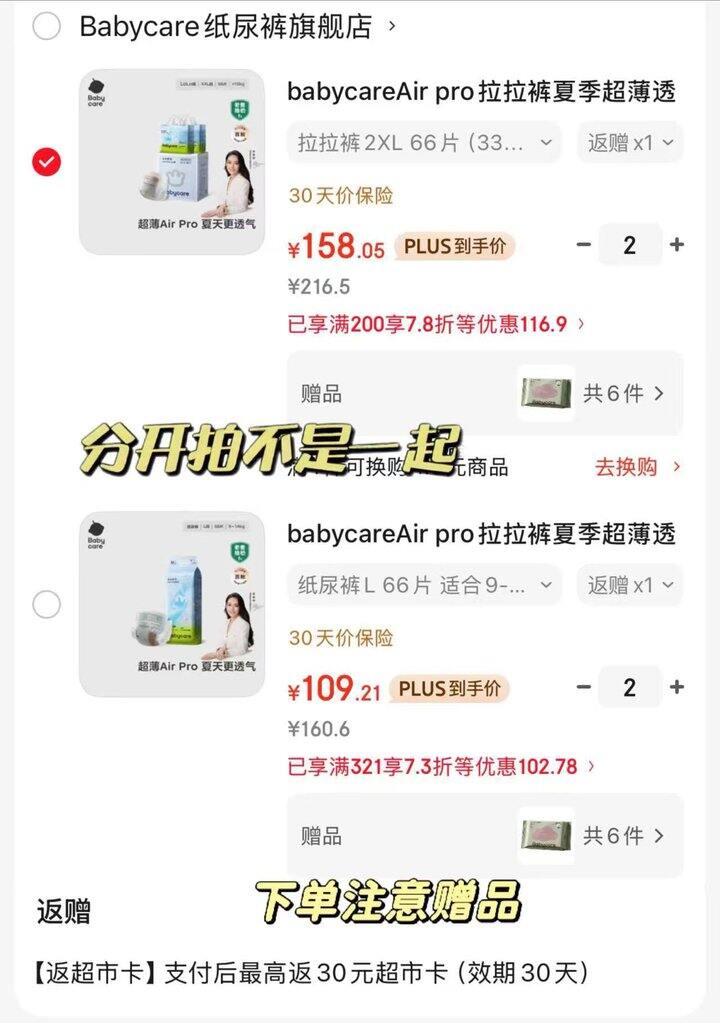The height and width of the screenshot is (1023, 720).
Task: Open the 纸尿裤 L 66片 spec dropdown
Action: tap(420, 587)
